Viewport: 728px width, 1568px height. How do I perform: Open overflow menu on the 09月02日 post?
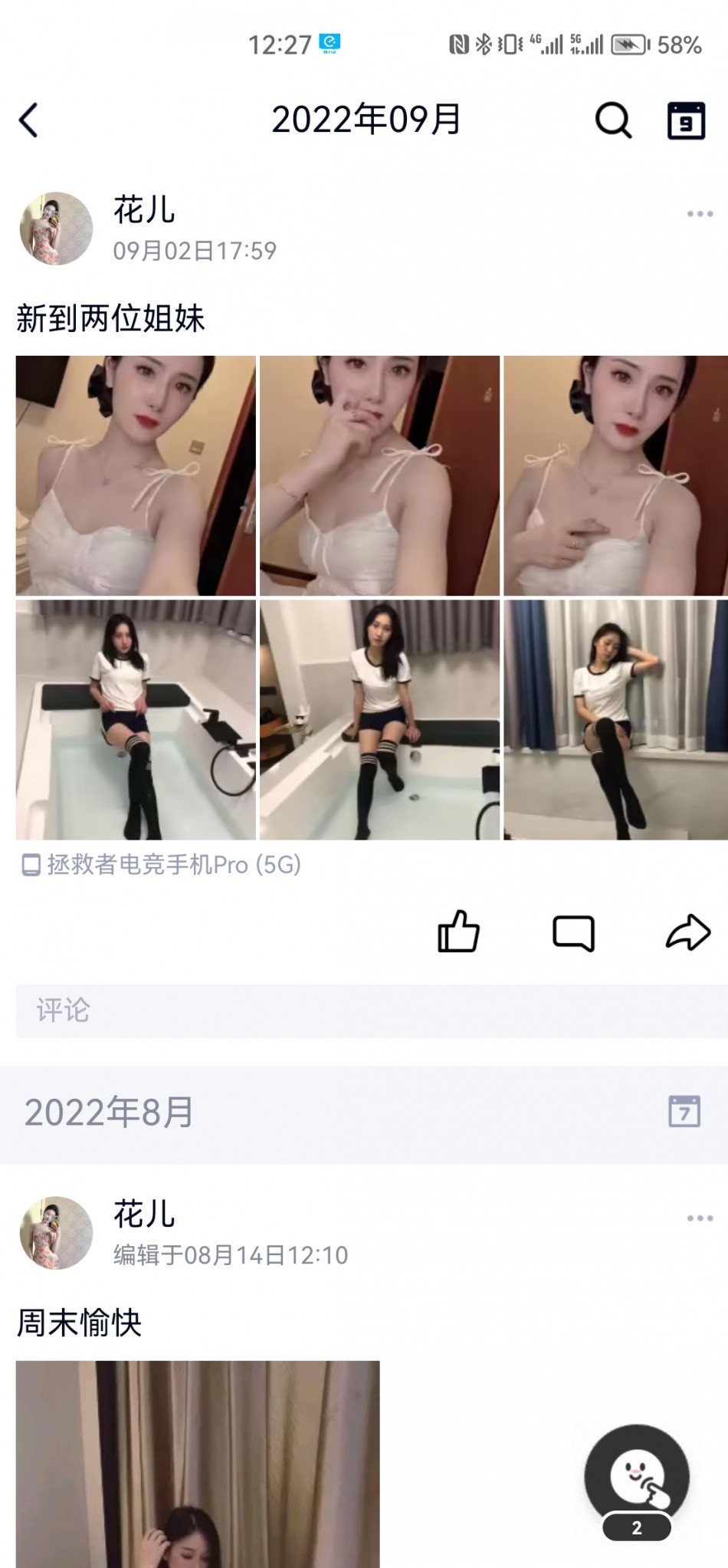click(x=700, y=214)
